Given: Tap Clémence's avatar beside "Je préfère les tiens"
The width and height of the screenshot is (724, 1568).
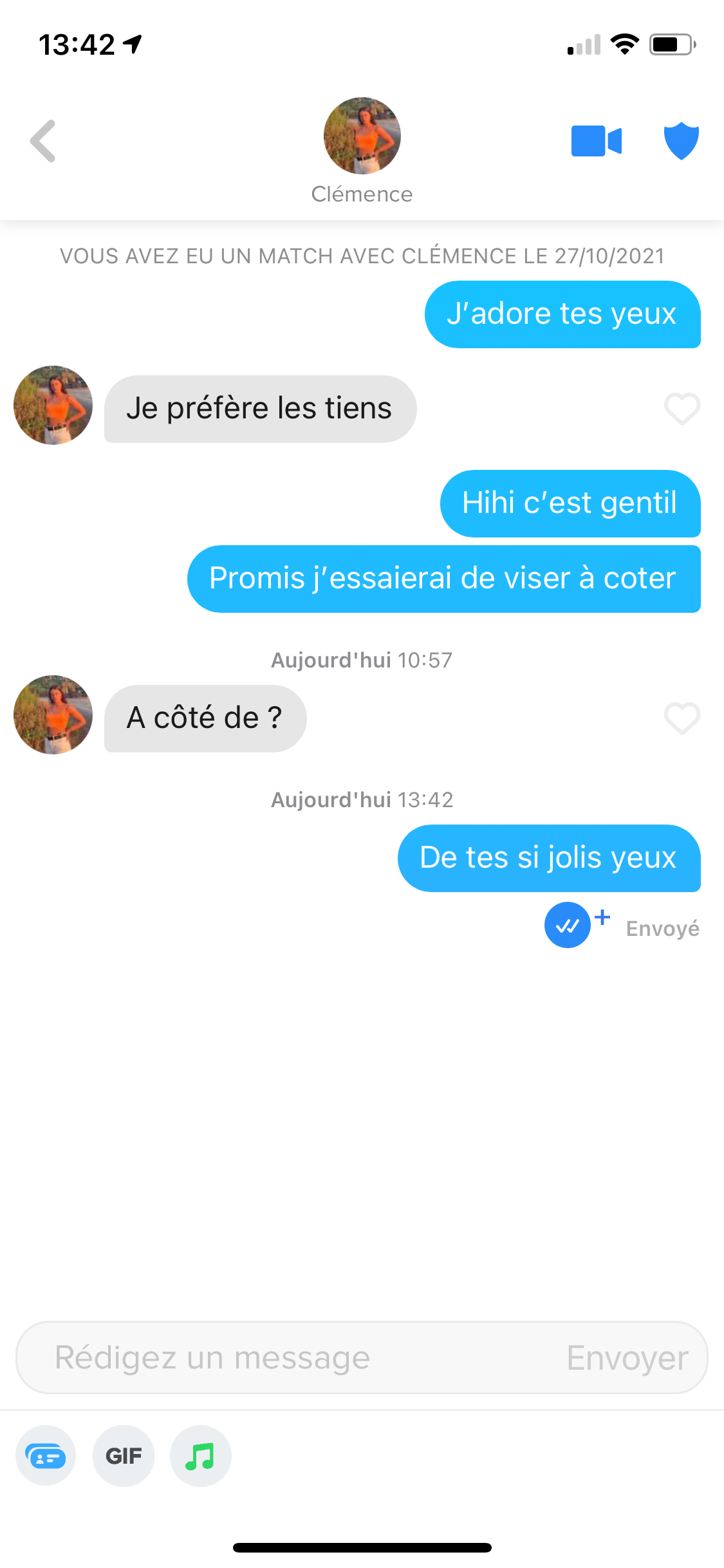Looking at the screenshot, I should 53,406.
